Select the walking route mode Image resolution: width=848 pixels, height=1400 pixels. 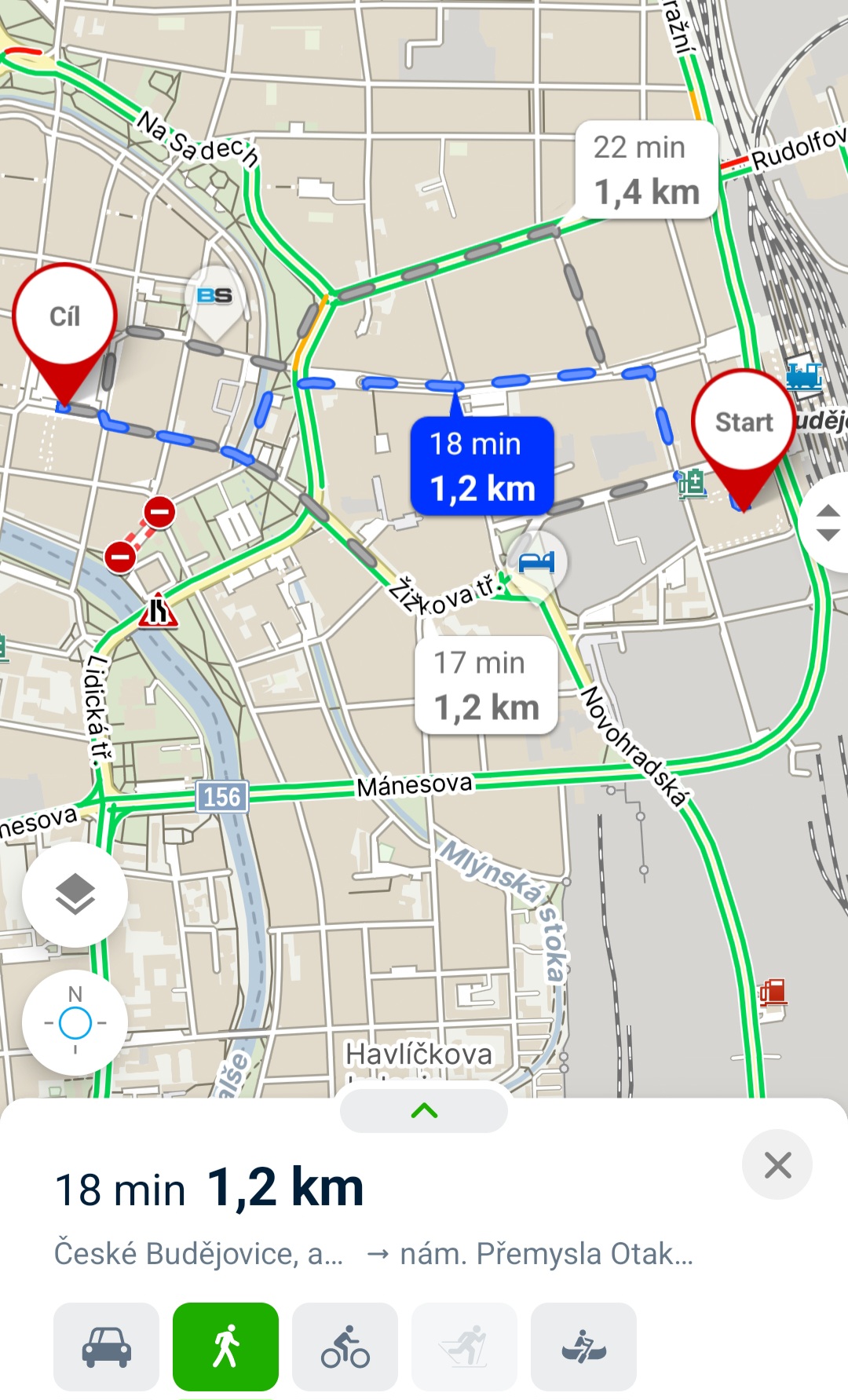point(225,1346)
